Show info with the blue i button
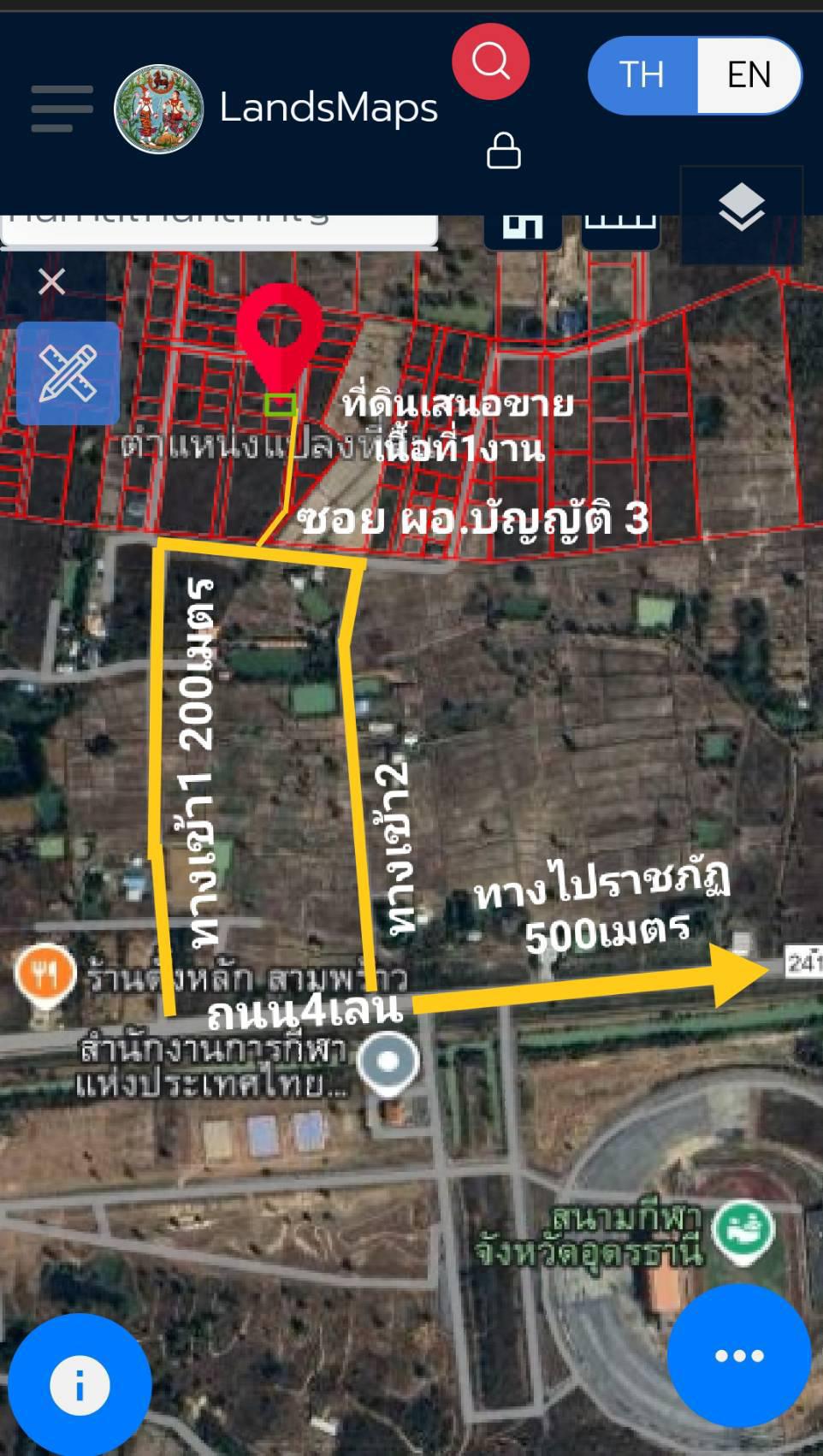Image resolution: width=823 pixels, height=1456 pixels. pos(80,1384)
